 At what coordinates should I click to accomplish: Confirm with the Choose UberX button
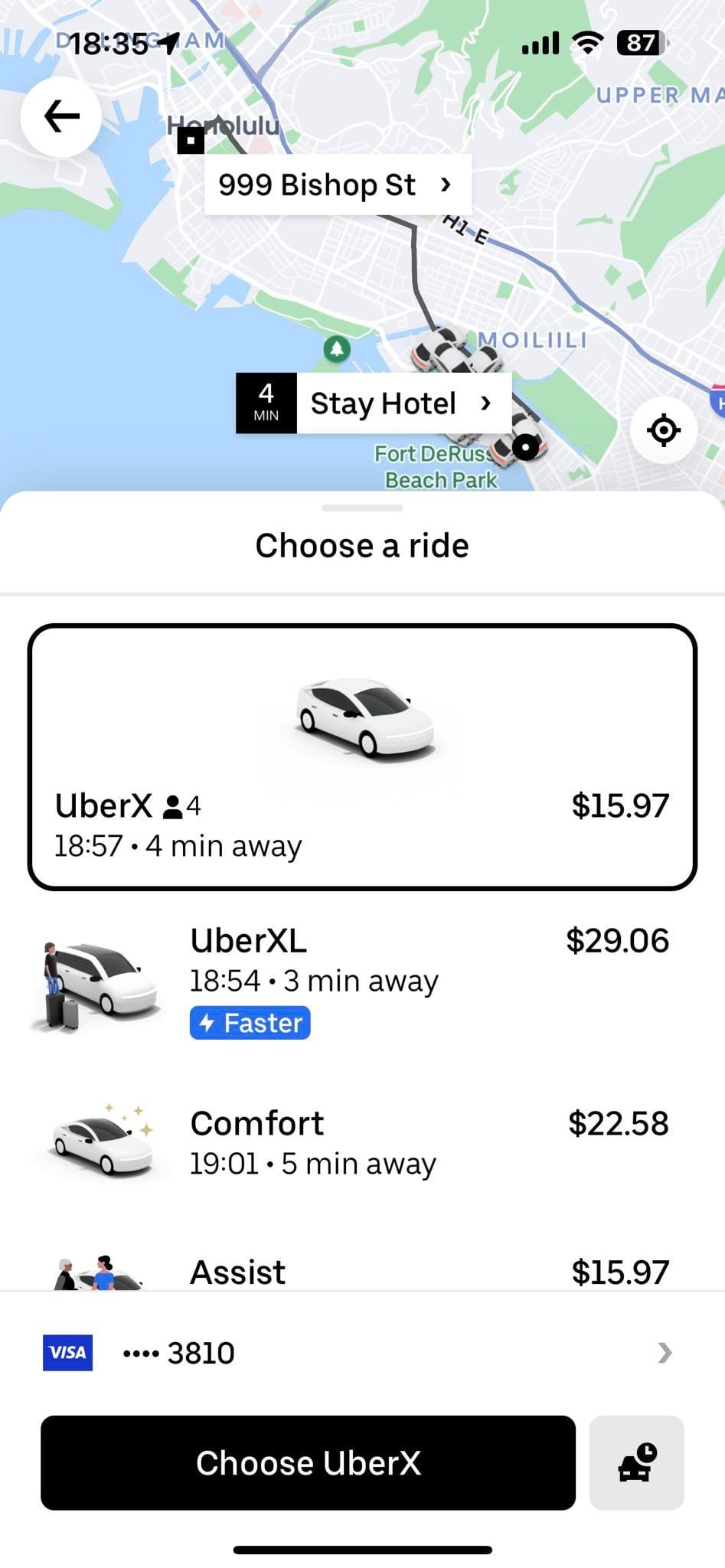click(x=308, y=1462)
